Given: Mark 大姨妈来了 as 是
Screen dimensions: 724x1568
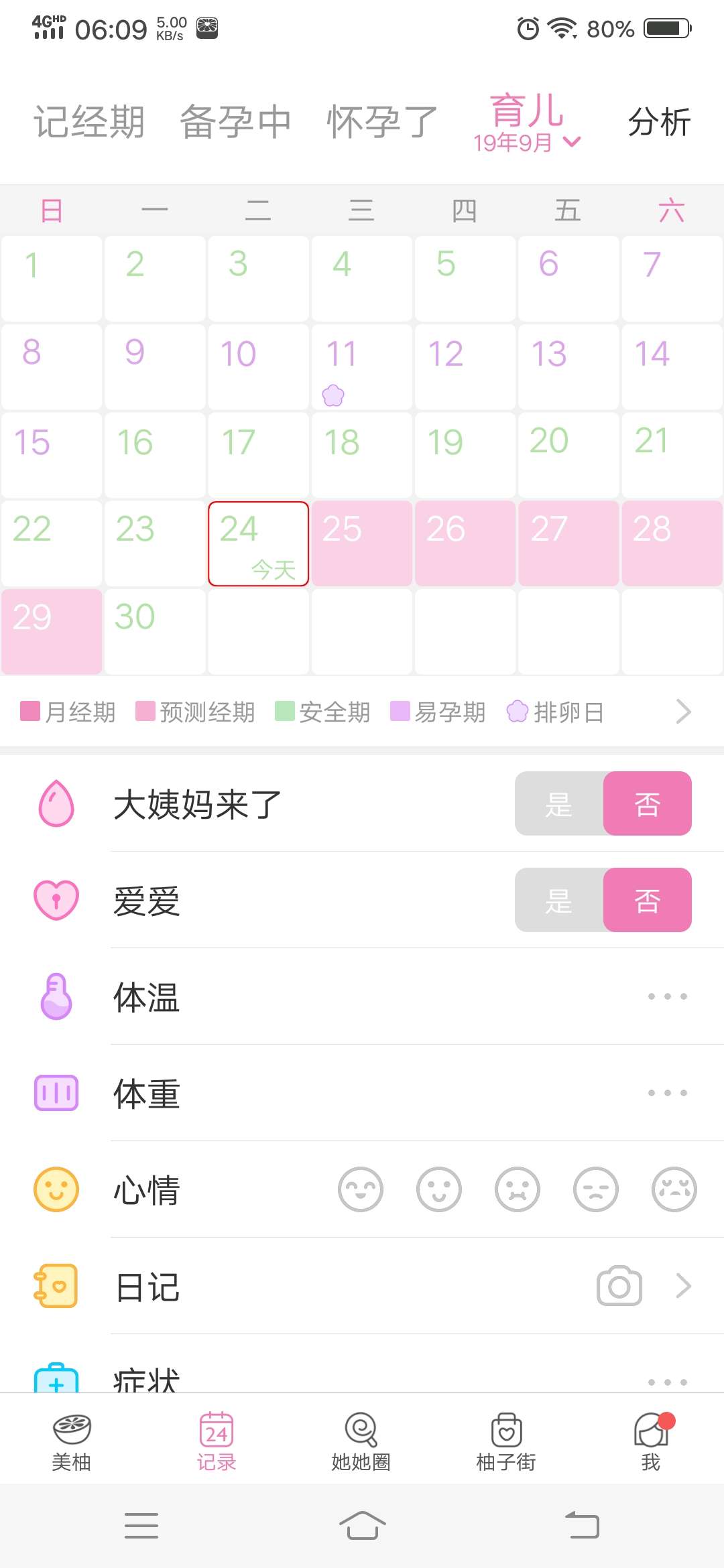Looking at the screenshot, I should point(558,803).
